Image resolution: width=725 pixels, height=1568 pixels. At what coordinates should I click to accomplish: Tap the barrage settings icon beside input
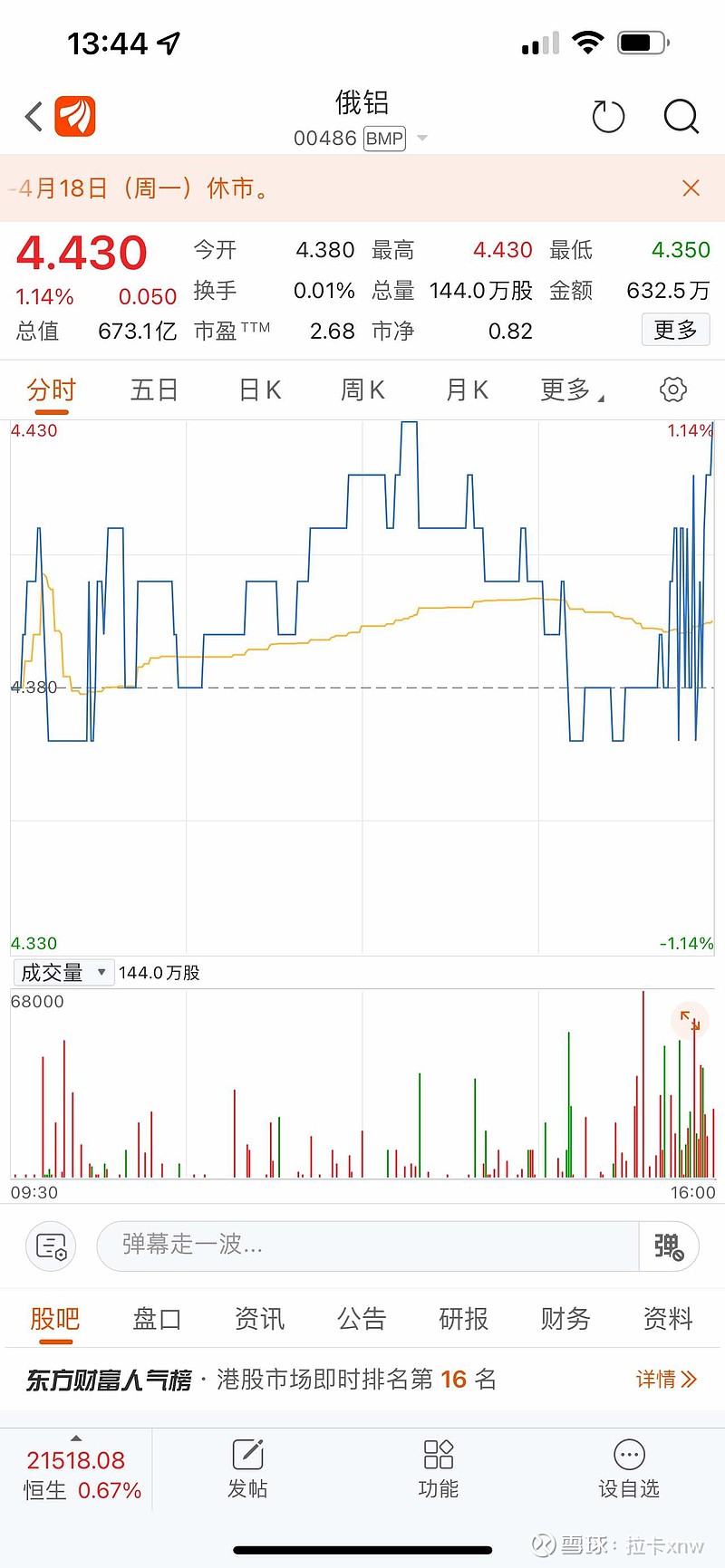point(50,1246)
